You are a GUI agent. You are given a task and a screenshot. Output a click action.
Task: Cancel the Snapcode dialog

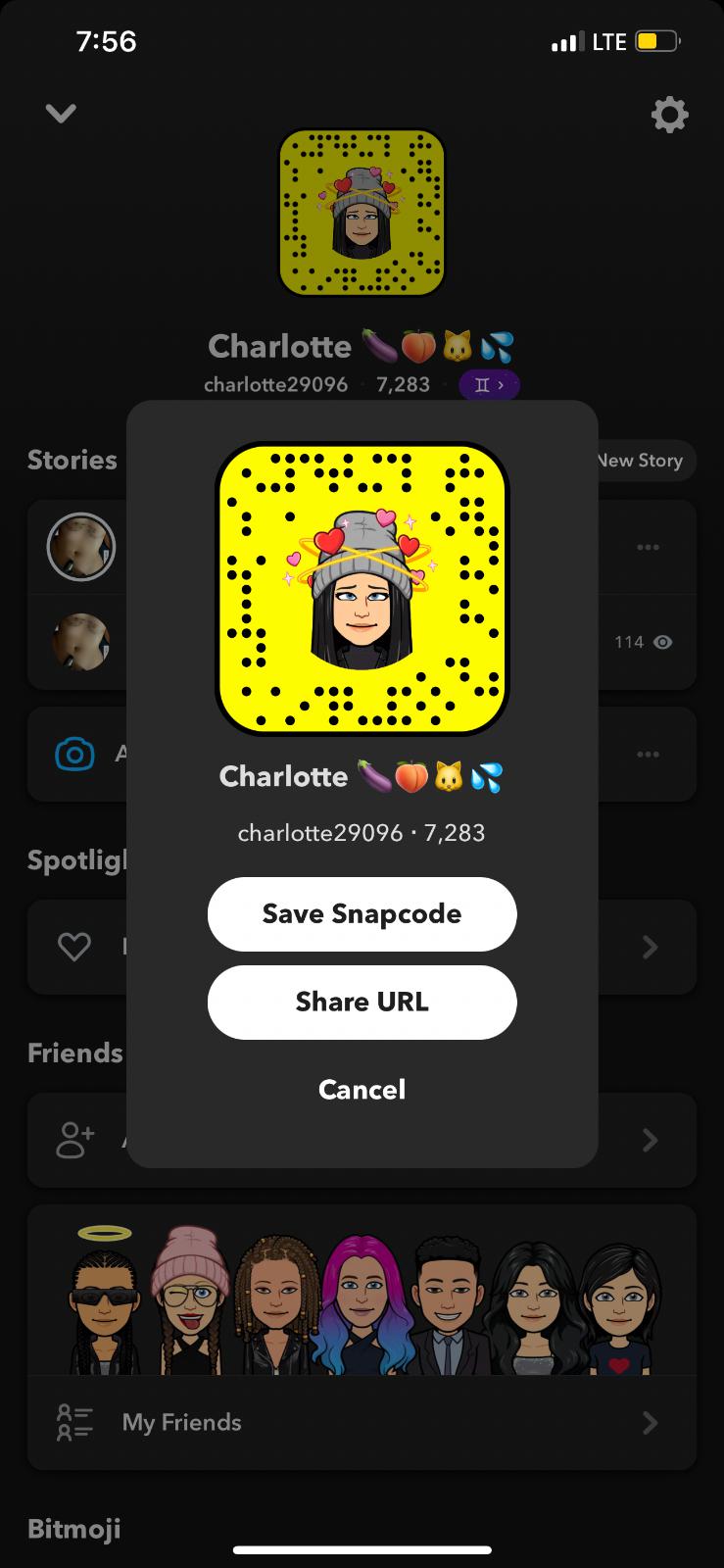tap(362, 1089)
